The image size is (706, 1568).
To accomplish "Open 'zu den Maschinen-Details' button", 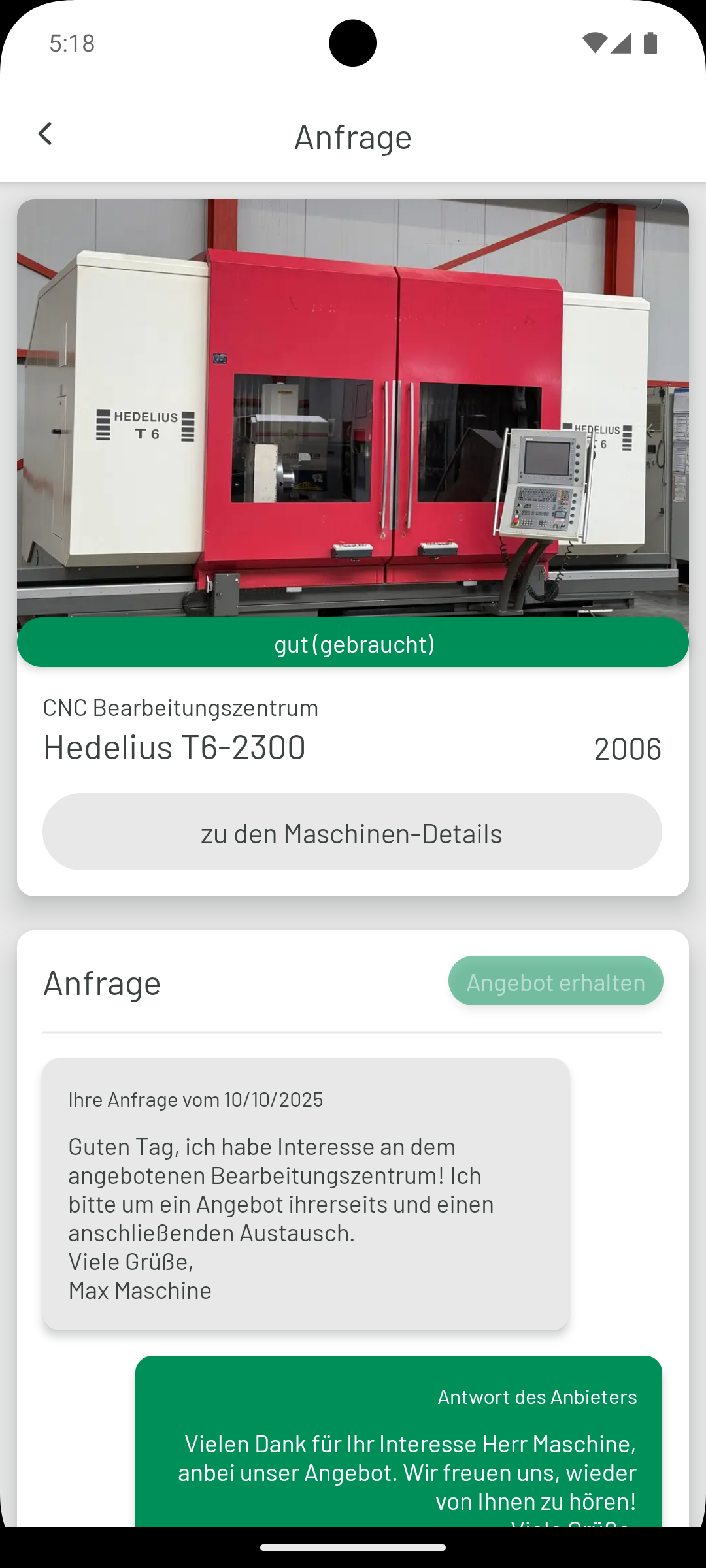I will tap(352, 832).
